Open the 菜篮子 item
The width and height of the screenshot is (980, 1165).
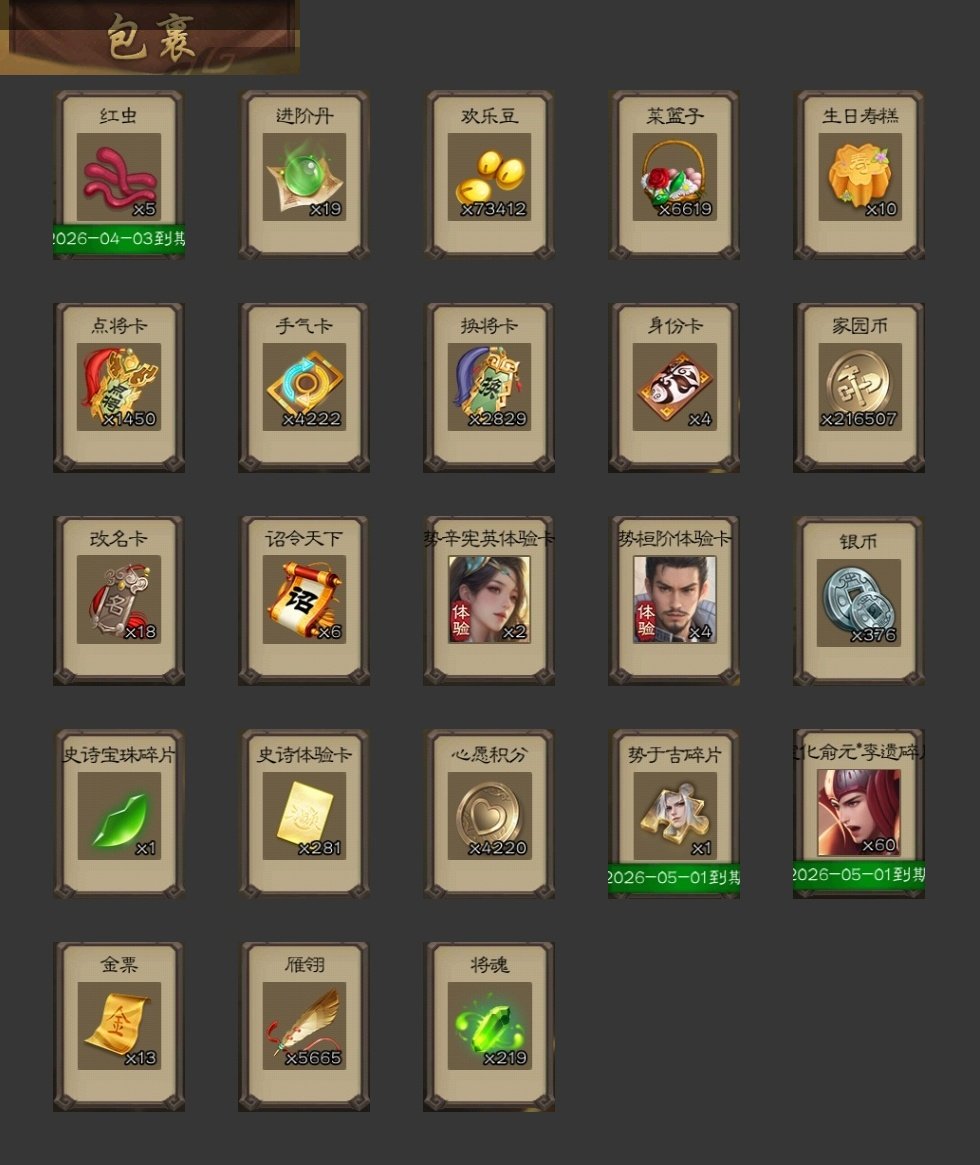[674, 176]
